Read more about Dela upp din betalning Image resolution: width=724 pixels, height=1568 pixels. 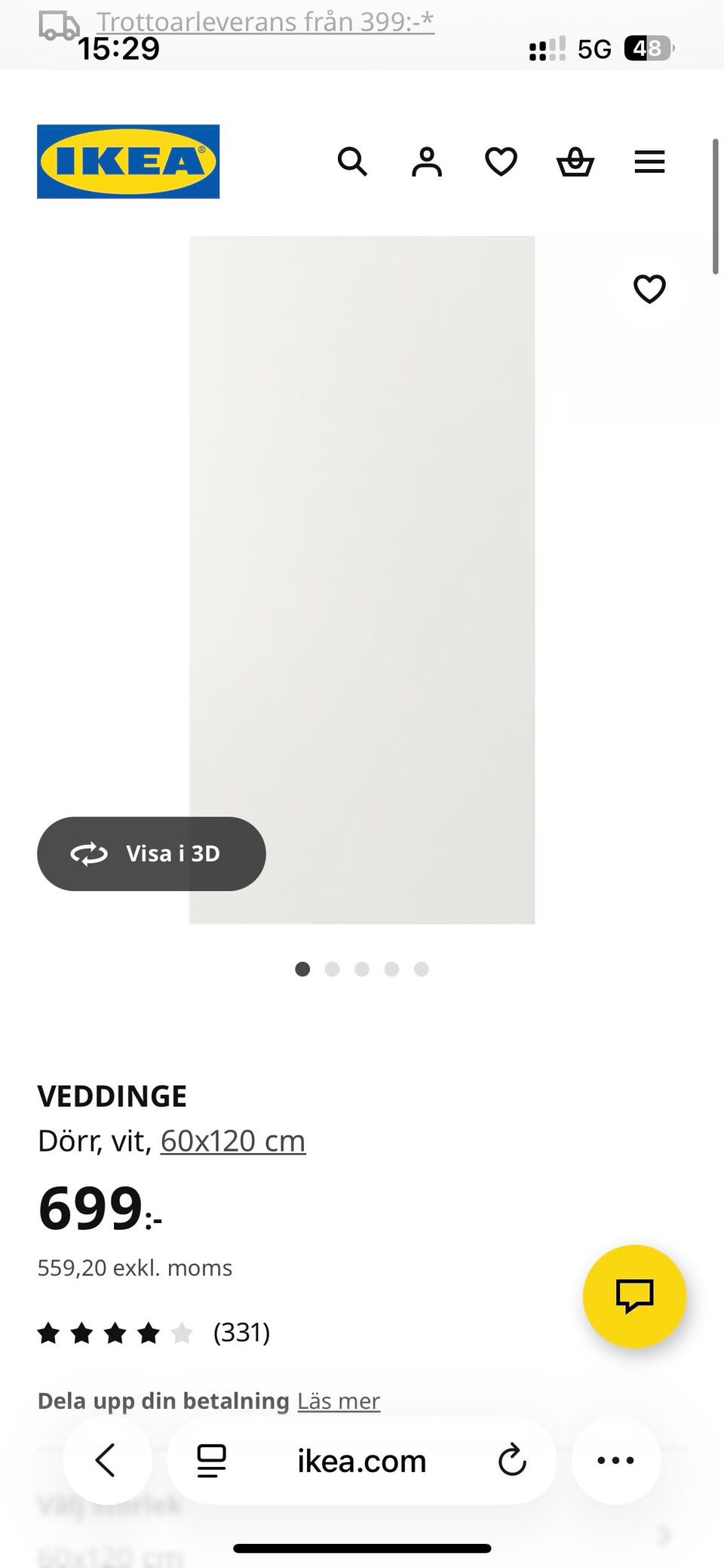tap(339, 1400)
